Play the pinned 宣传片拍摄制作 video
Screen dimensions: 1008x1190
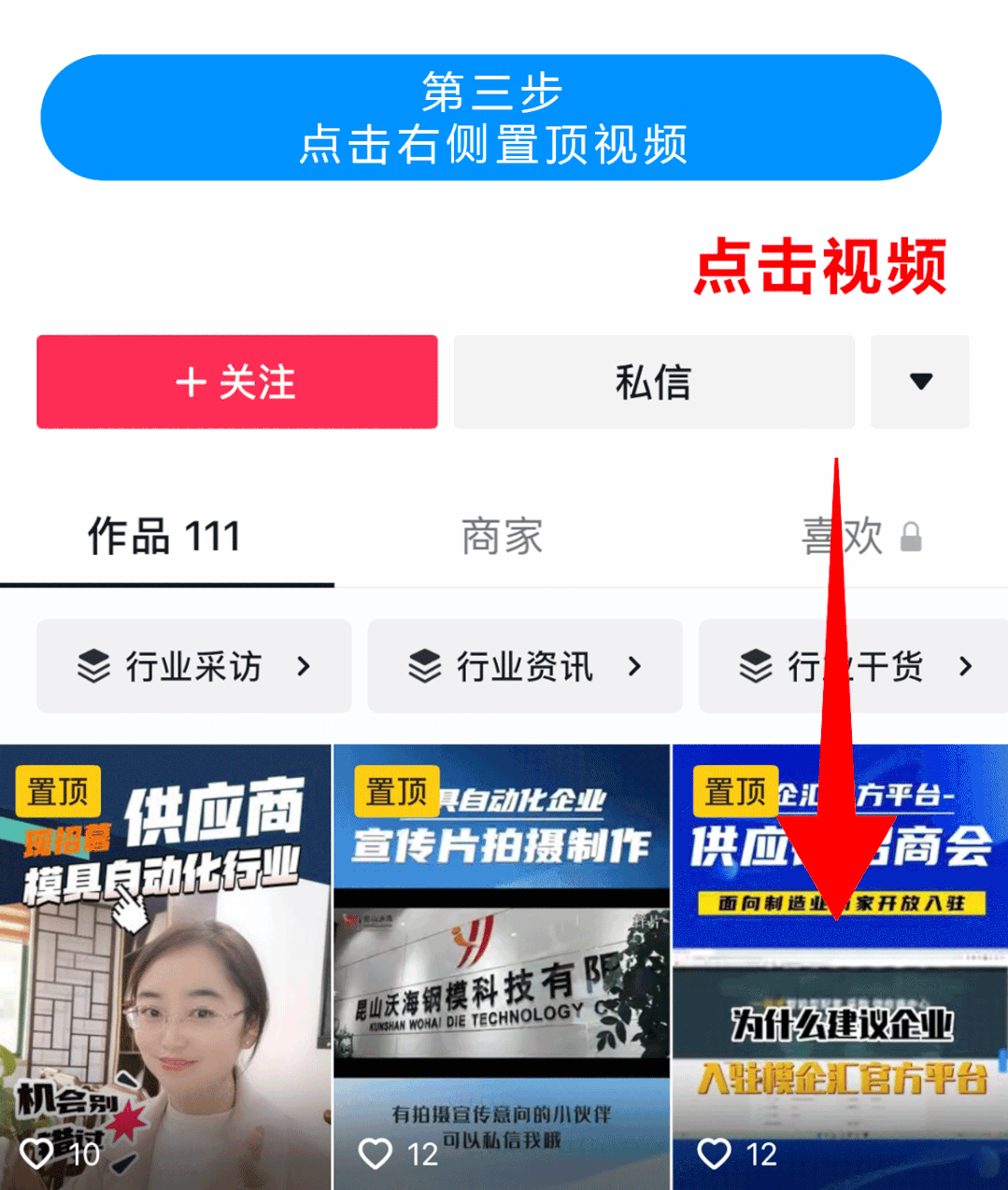point(502,967)
